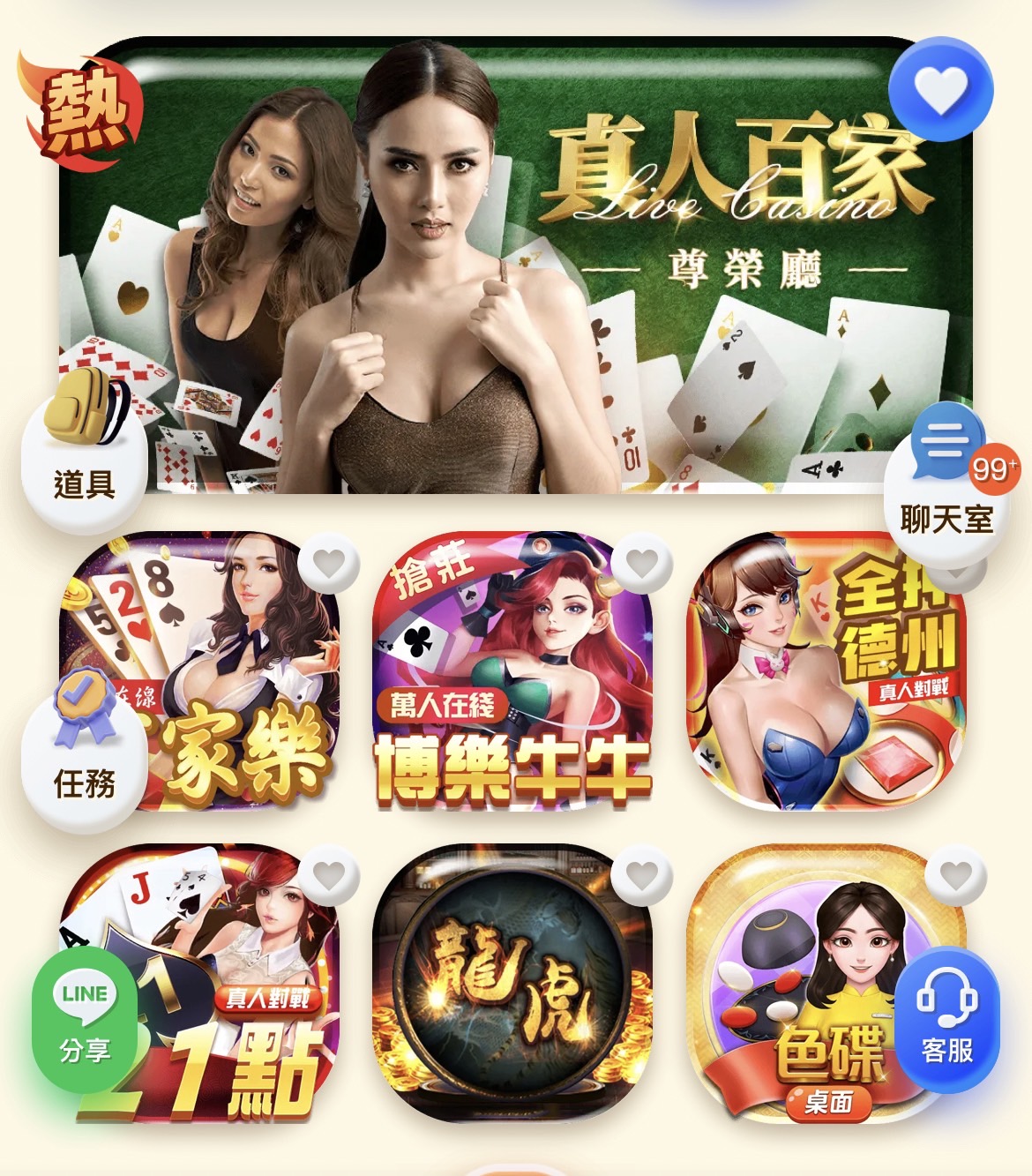The width and height of the screenshot is (1032, 1176).
Task: Launch the 色碟 桌面 game
Action: 803,988
